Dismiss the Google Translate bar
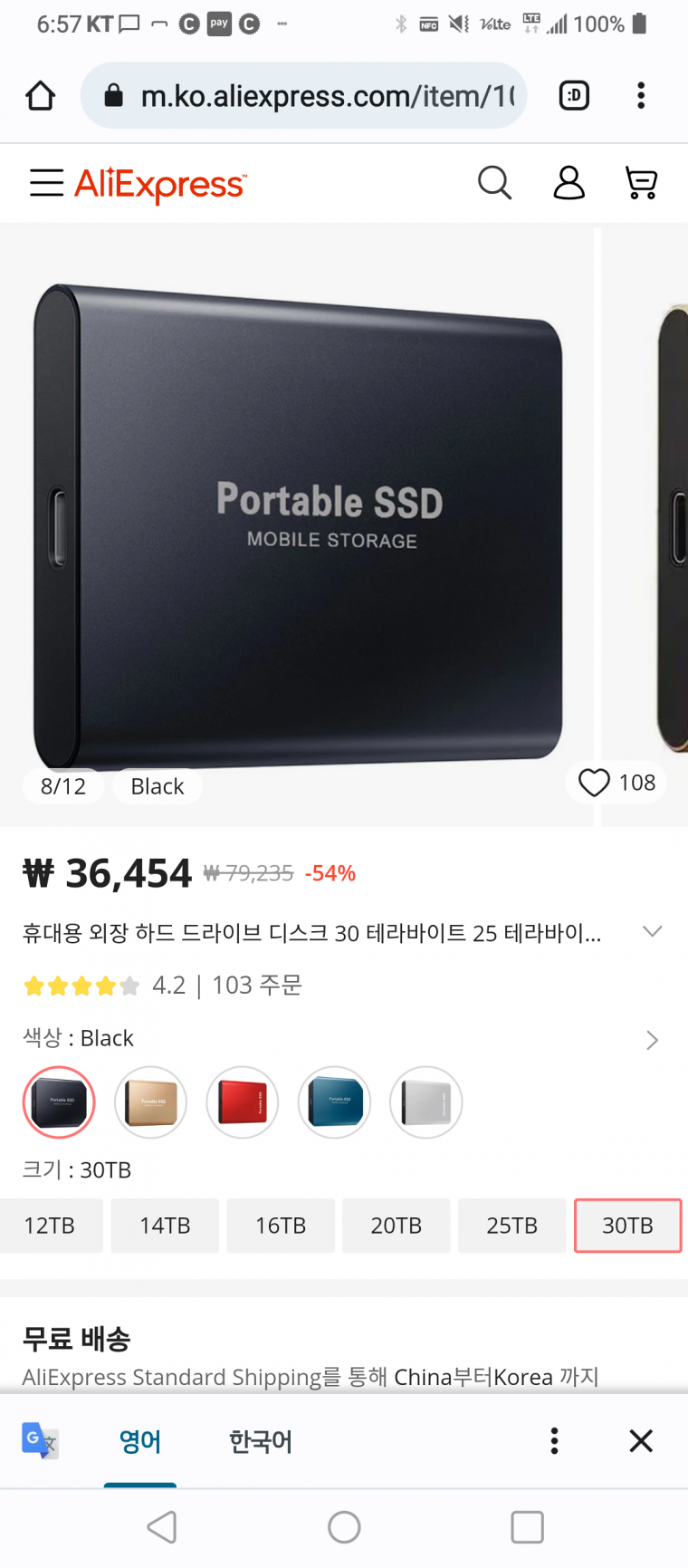Image resolution: width=688 pixels, height=1568 pixels. point(641,1441)
